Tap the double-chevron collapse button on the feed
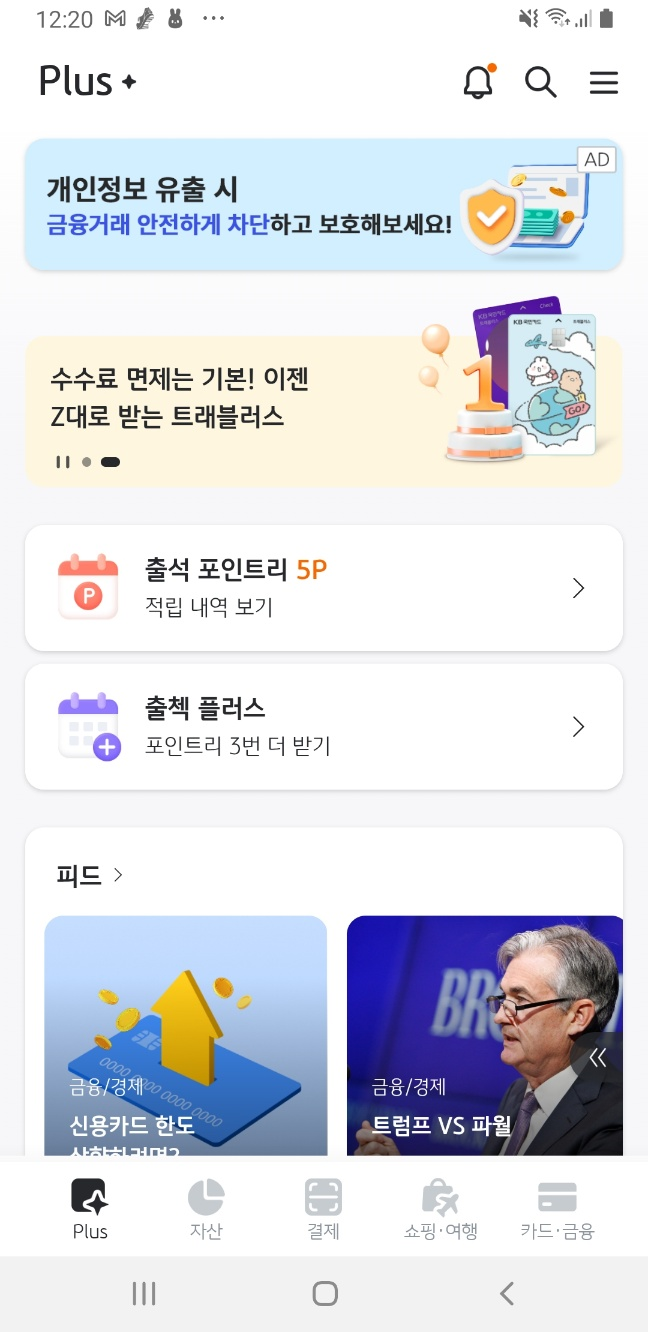The height and width of the screenshot is (1332, 648). pos(598,1058)
